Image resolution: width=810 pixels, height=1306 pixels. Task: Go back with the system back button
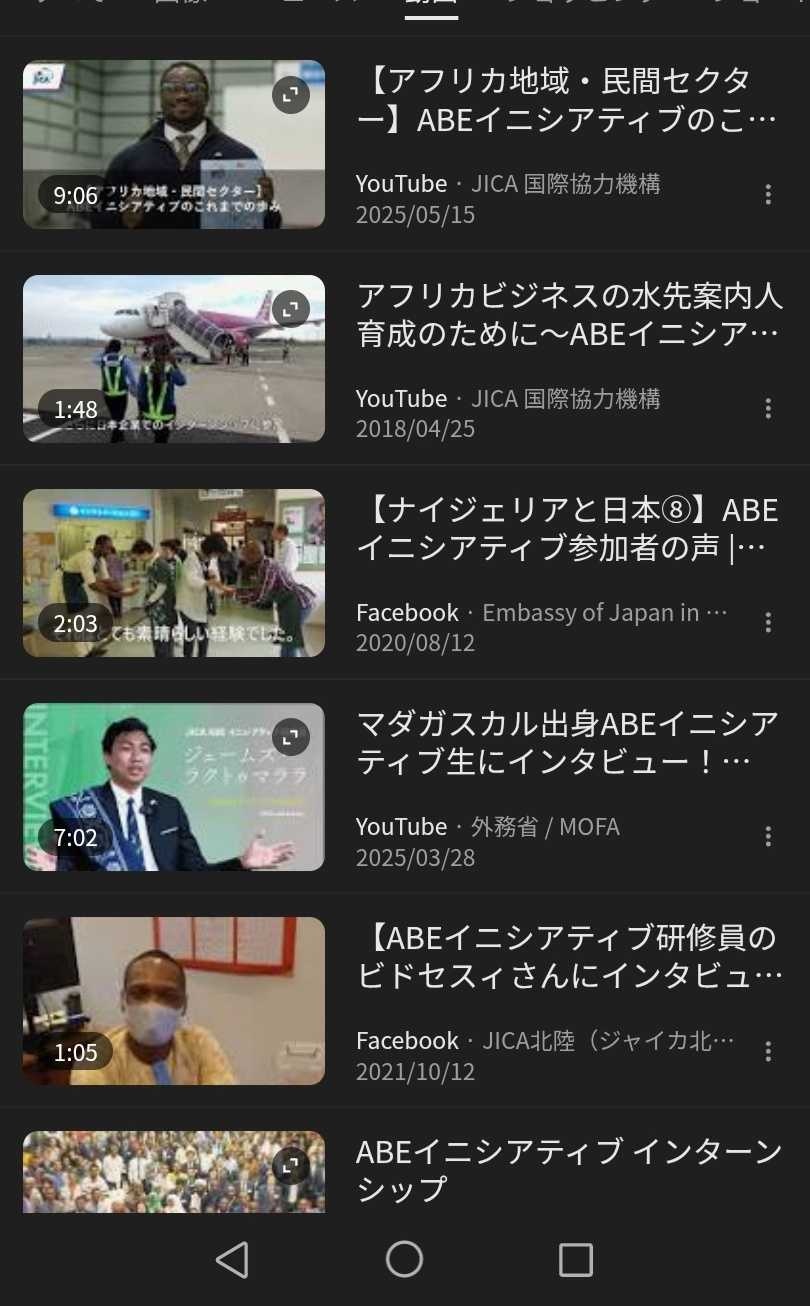click(x=232, y=1260)
